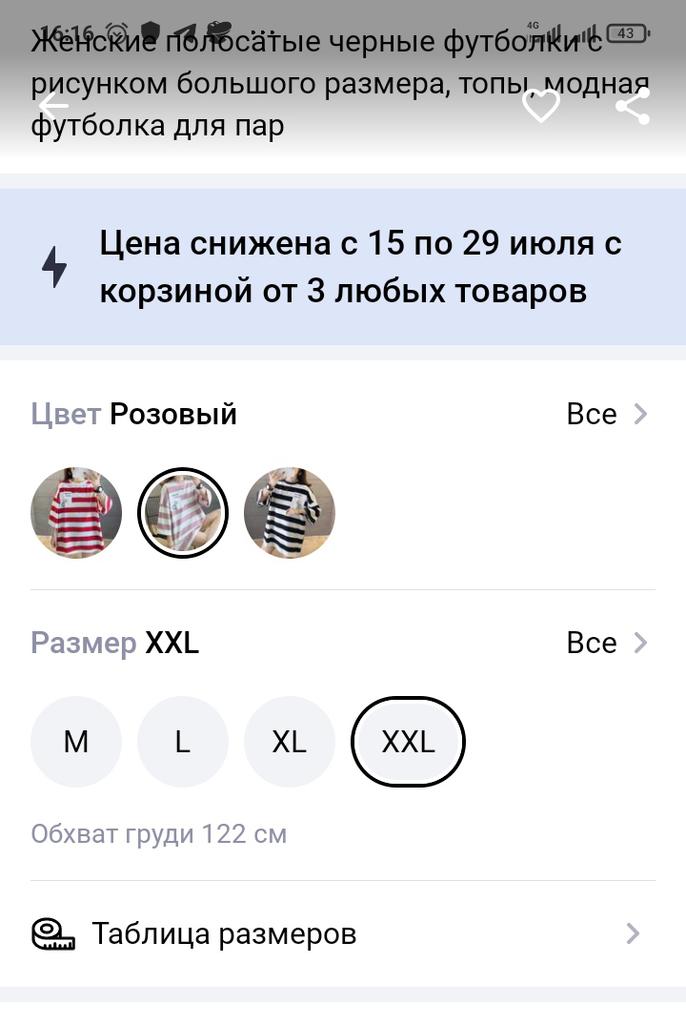Screen dimensions: 686x1024
Task: Add the item to favorites with heart
Action: (x=541, y=106)
